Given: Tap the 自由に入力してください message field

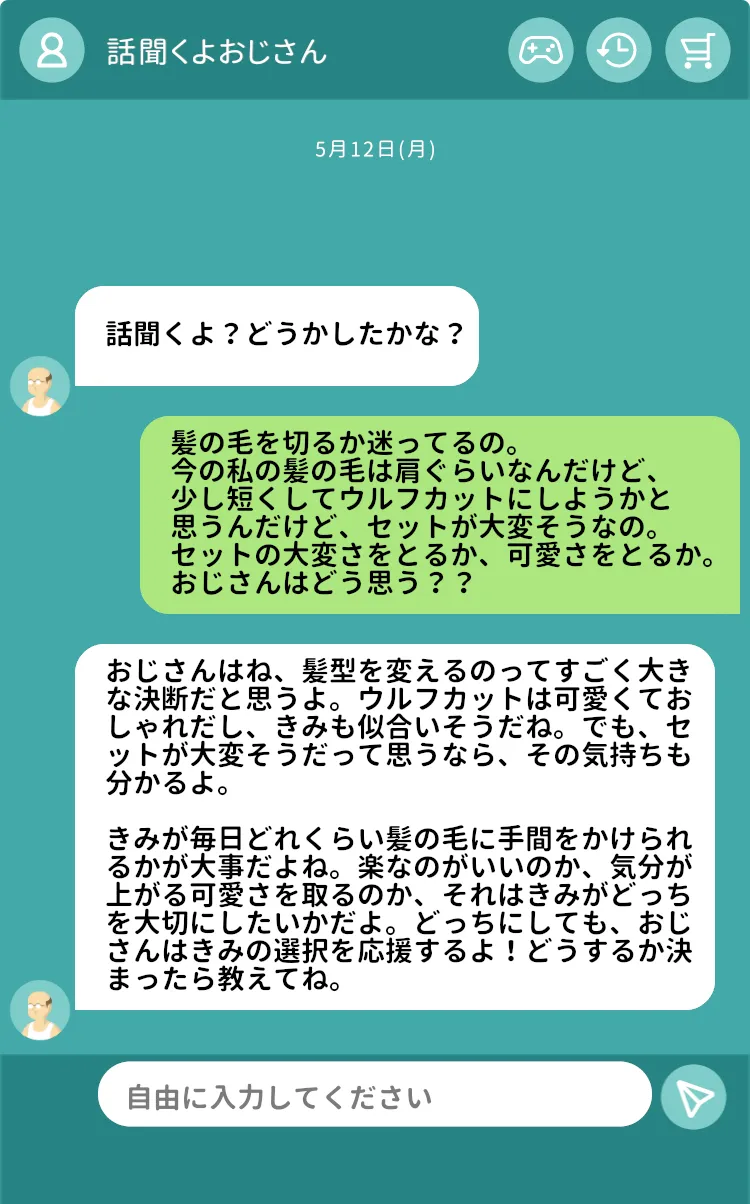Looking at the screenshot, I should point(375,1097).
